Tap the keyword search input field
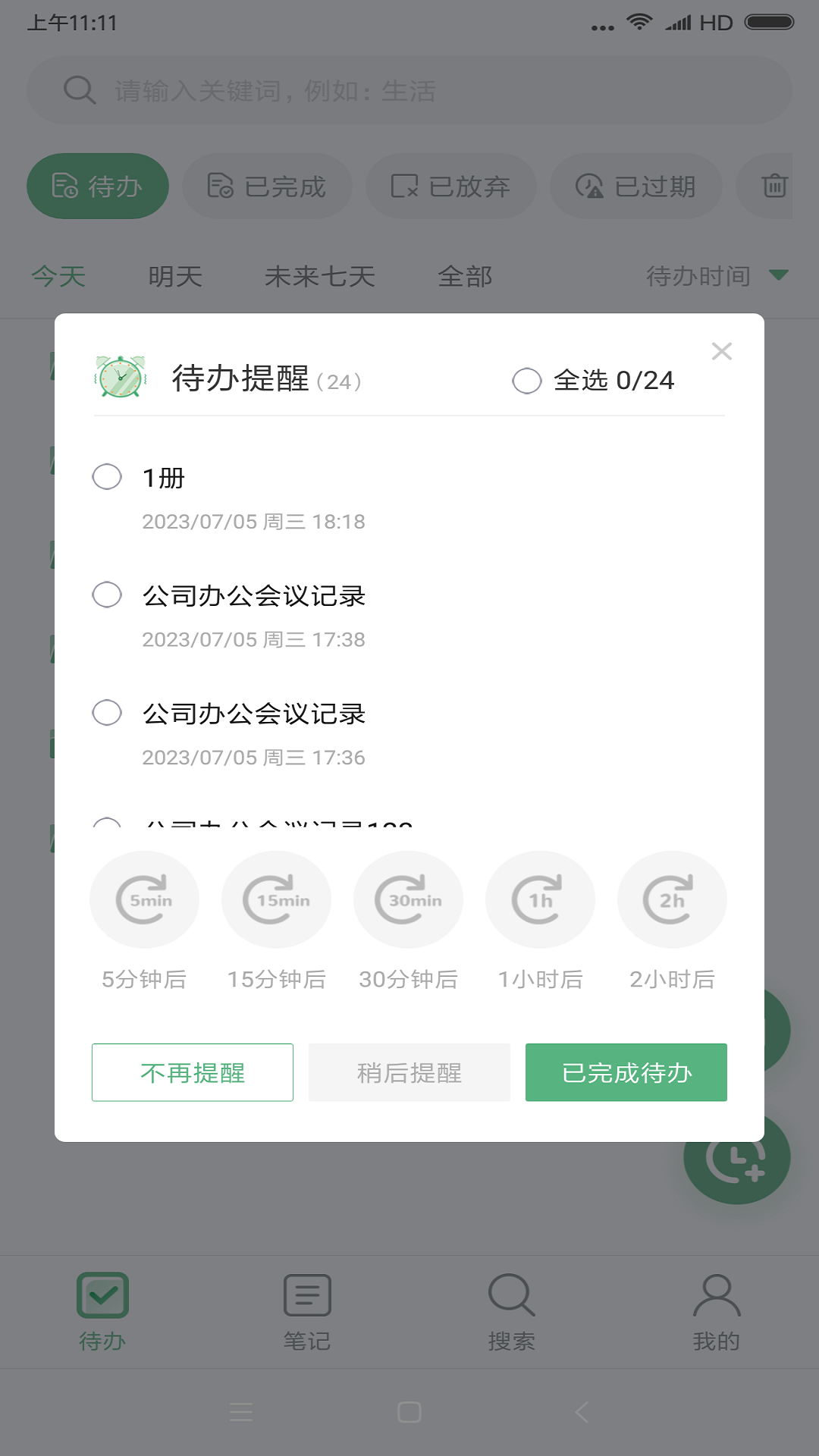 click(409, 89)
